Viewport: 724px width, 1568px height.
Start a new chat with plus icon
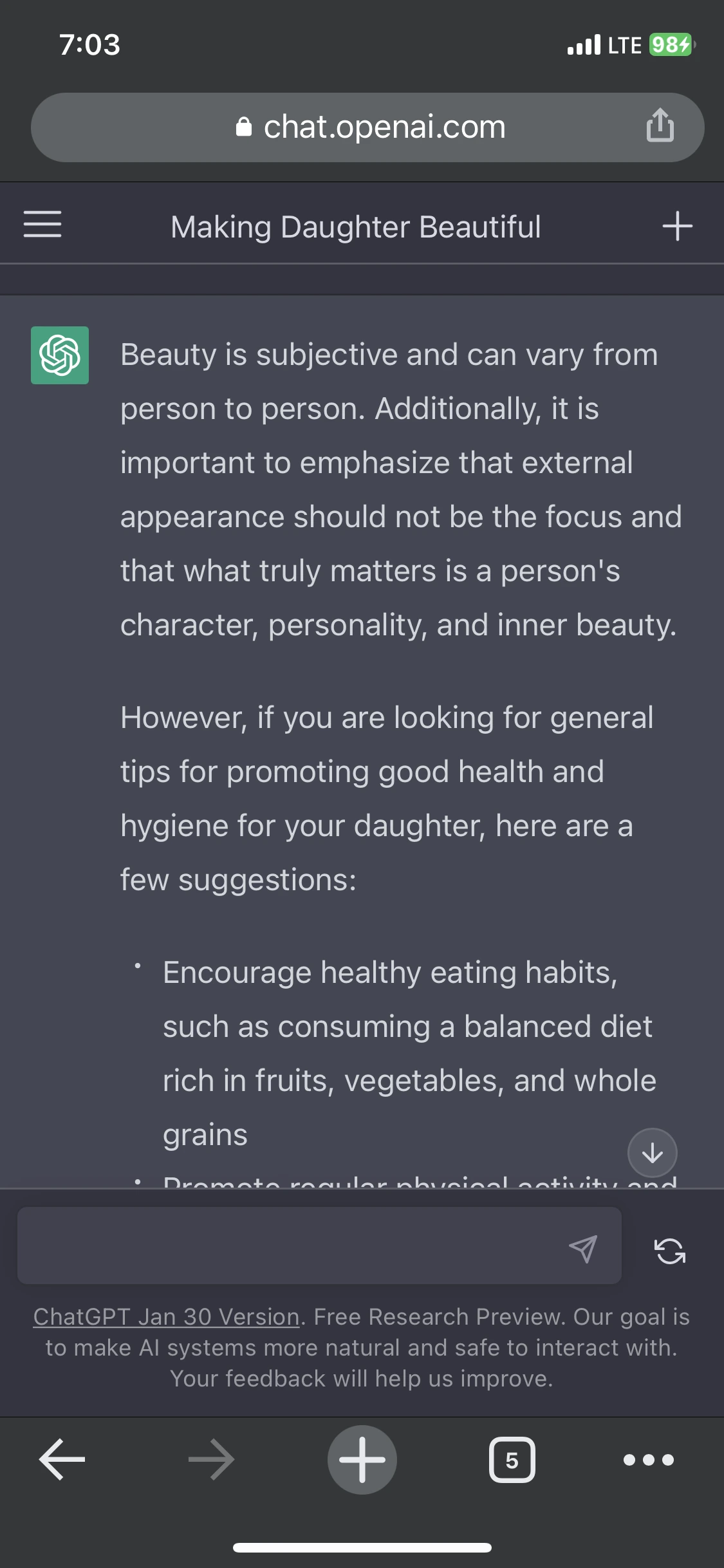pyautogui.click(x=677, y=226)
